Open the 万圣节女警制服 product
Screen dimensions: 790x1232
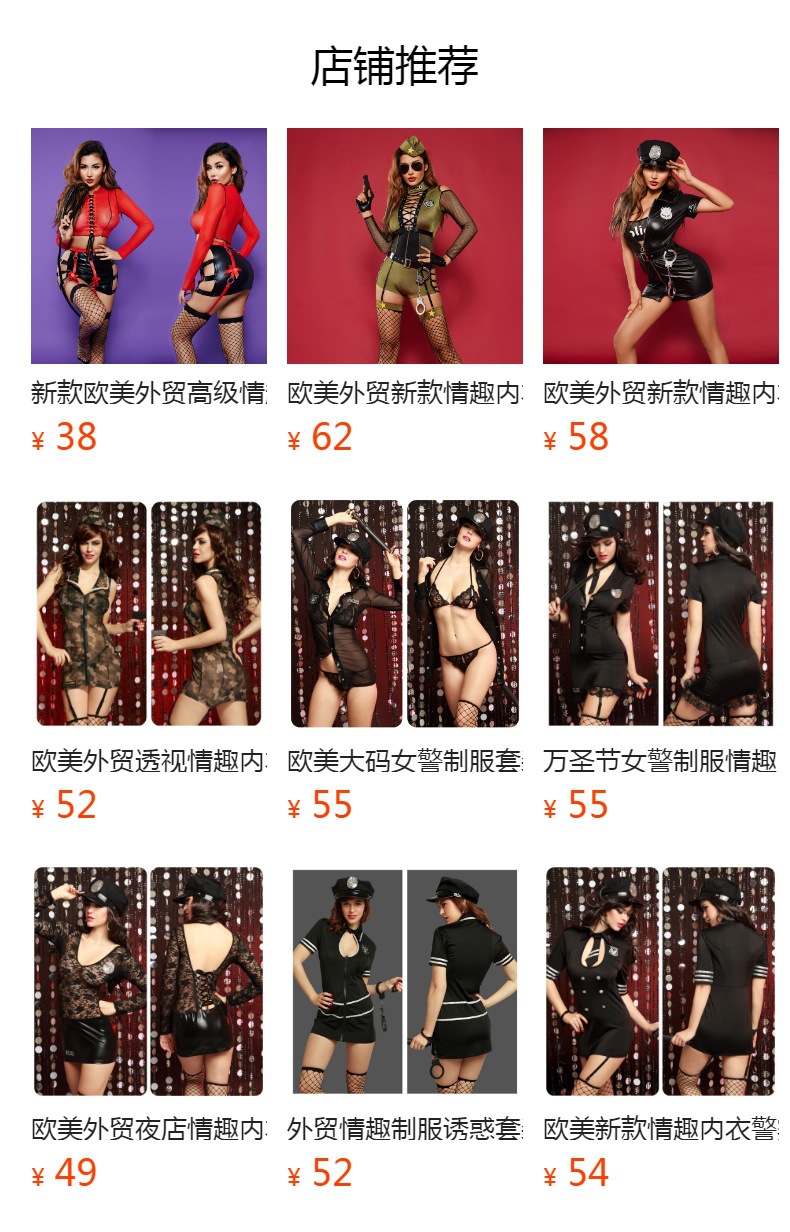(661, 614)
